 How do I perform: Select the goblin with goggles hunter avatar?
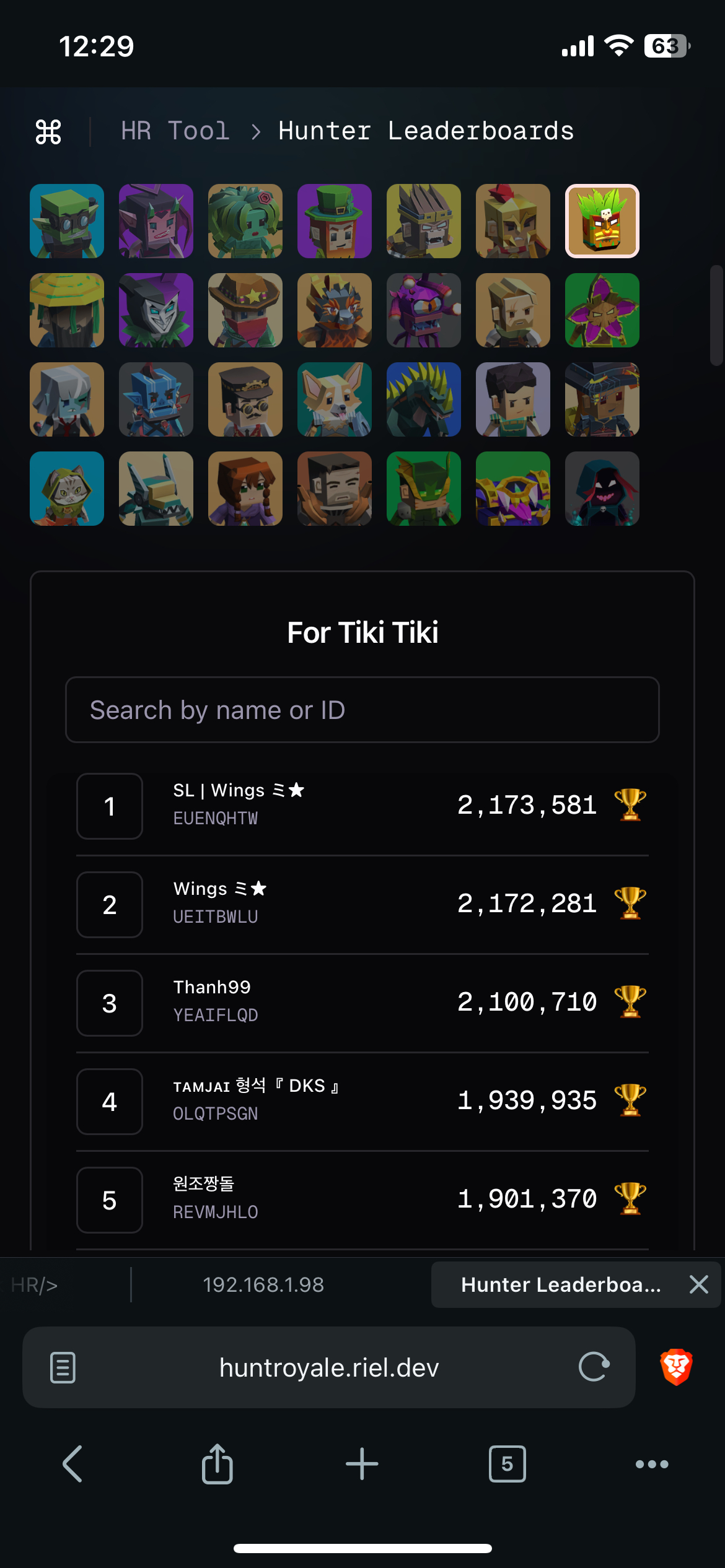pyautogui.click(x=67, y=221)
